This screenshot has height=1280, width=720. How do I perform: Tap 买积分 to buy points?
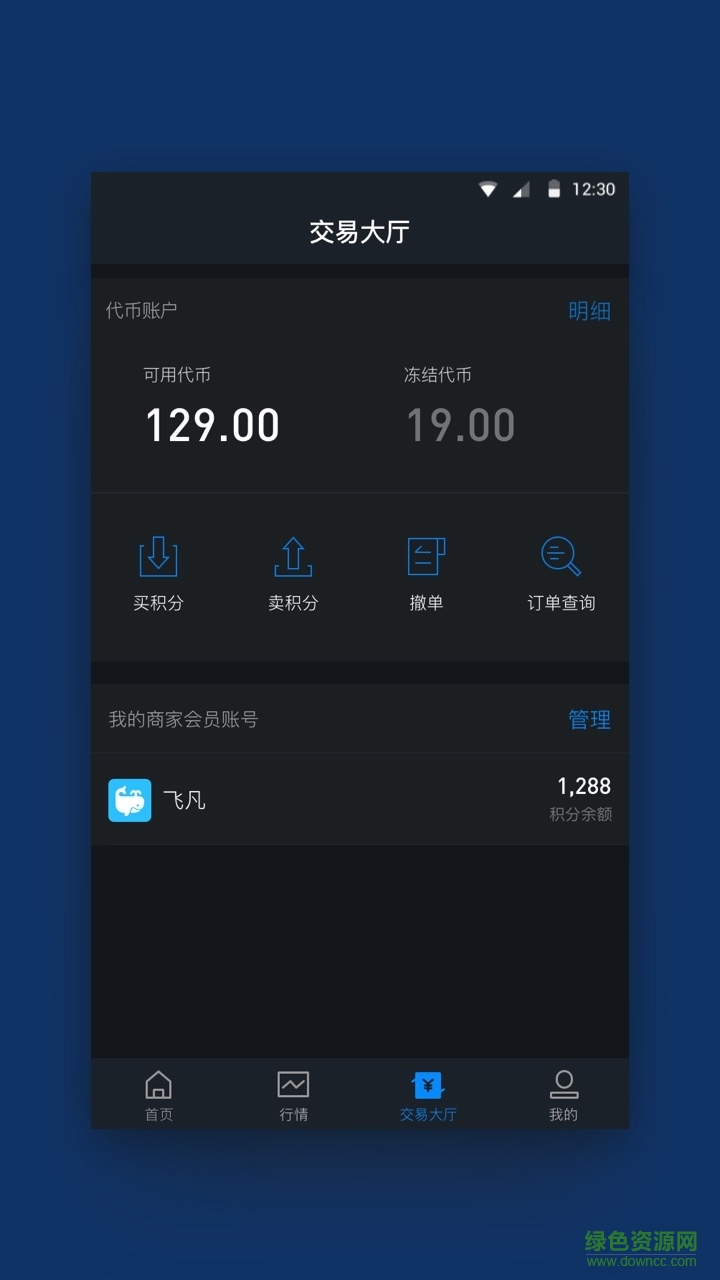[x=158, y=573]
